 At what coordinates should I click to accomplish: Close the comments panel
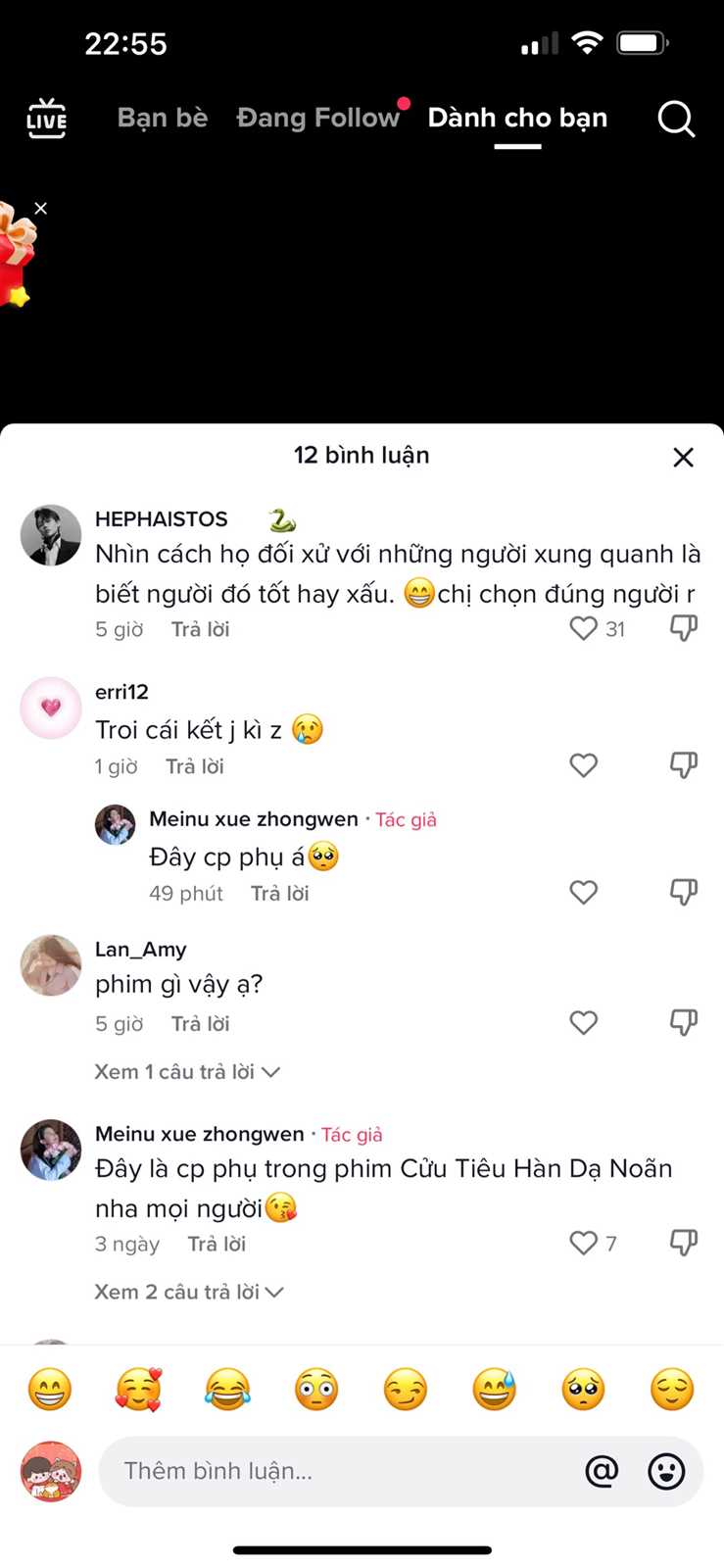coord(683,457)
